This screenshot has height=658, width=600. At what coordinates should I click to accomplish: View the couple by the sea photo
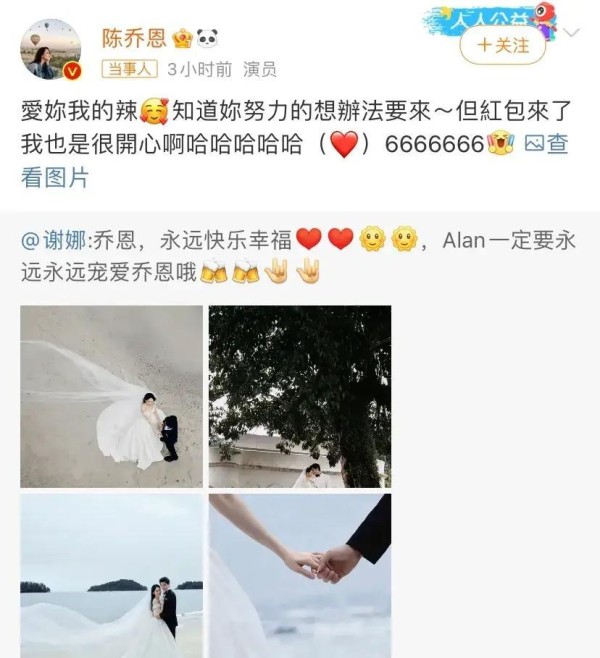(x=111, y=575)
